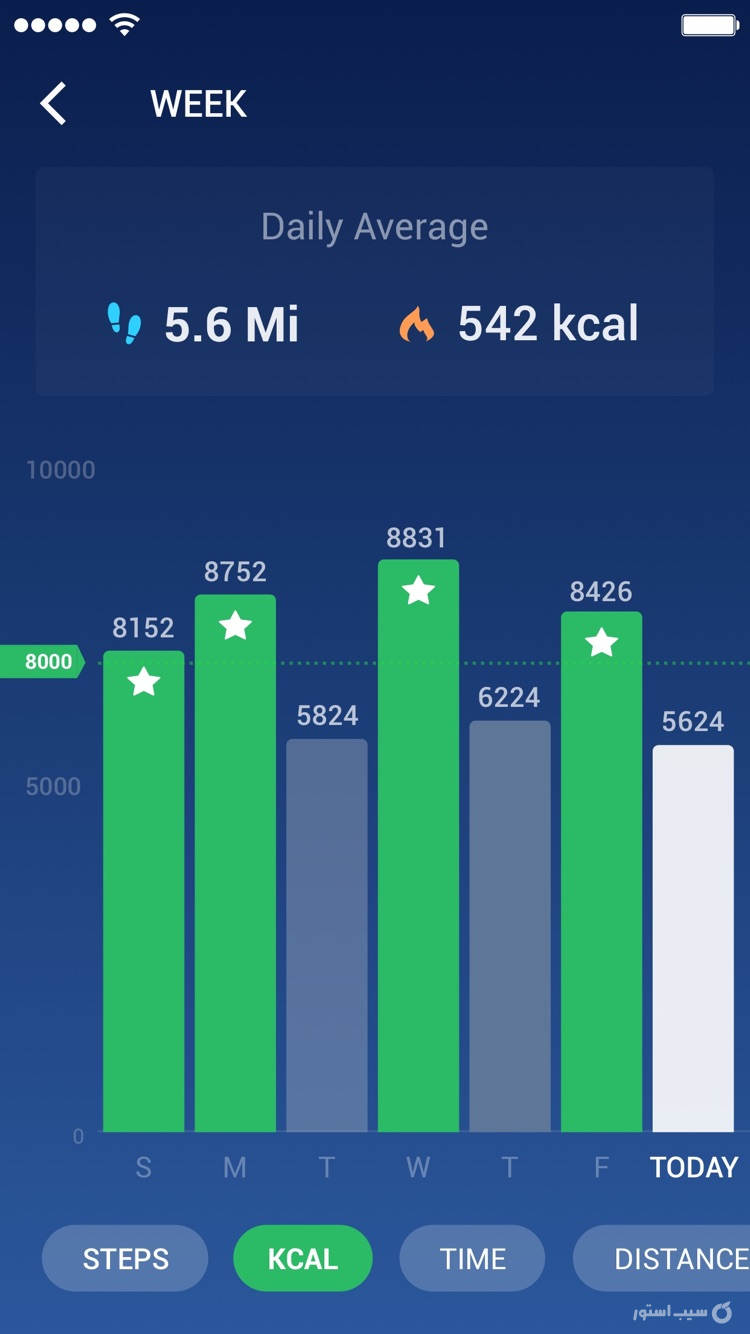Tap the blue footsteps icon

(x=126, y=321)
